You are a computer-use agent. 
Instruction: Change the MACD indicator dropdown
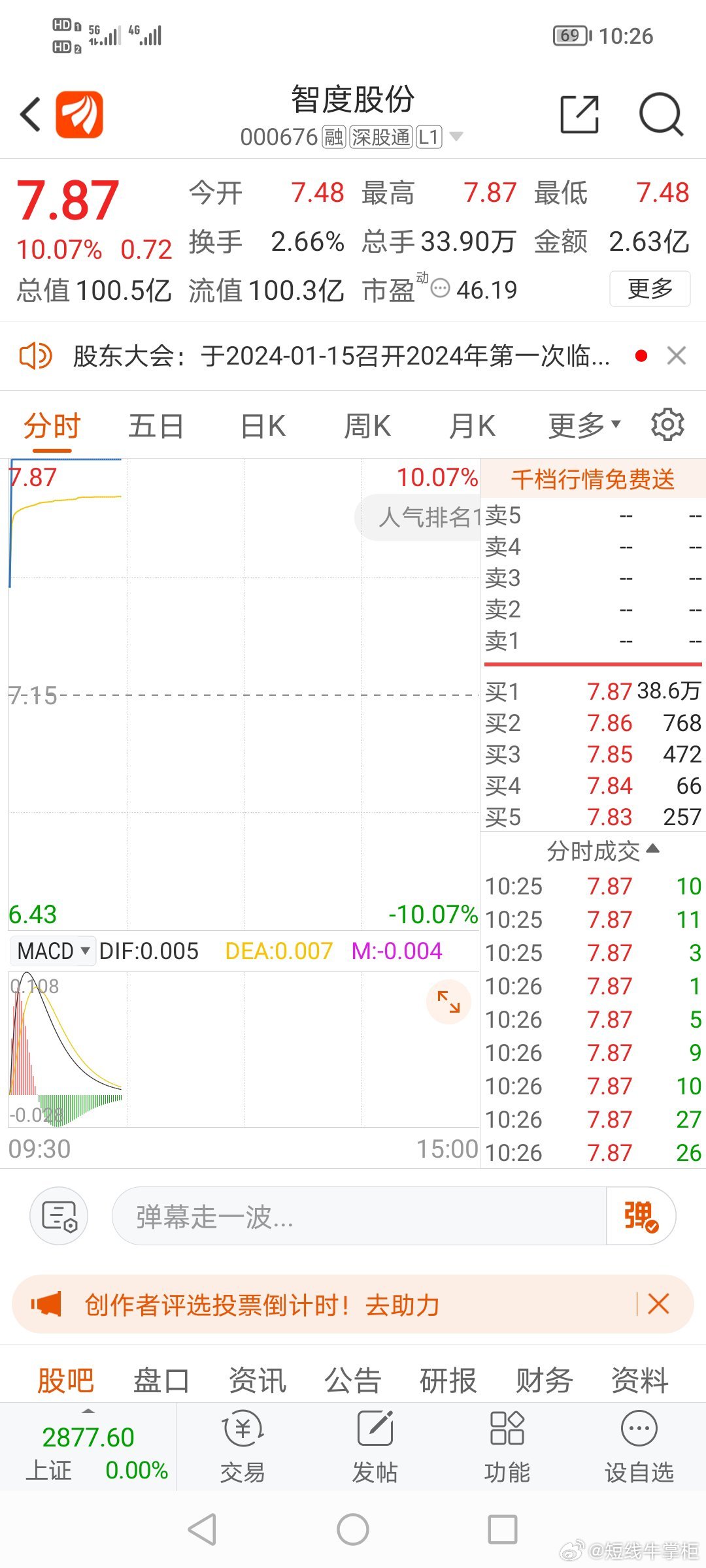[53, 951]
